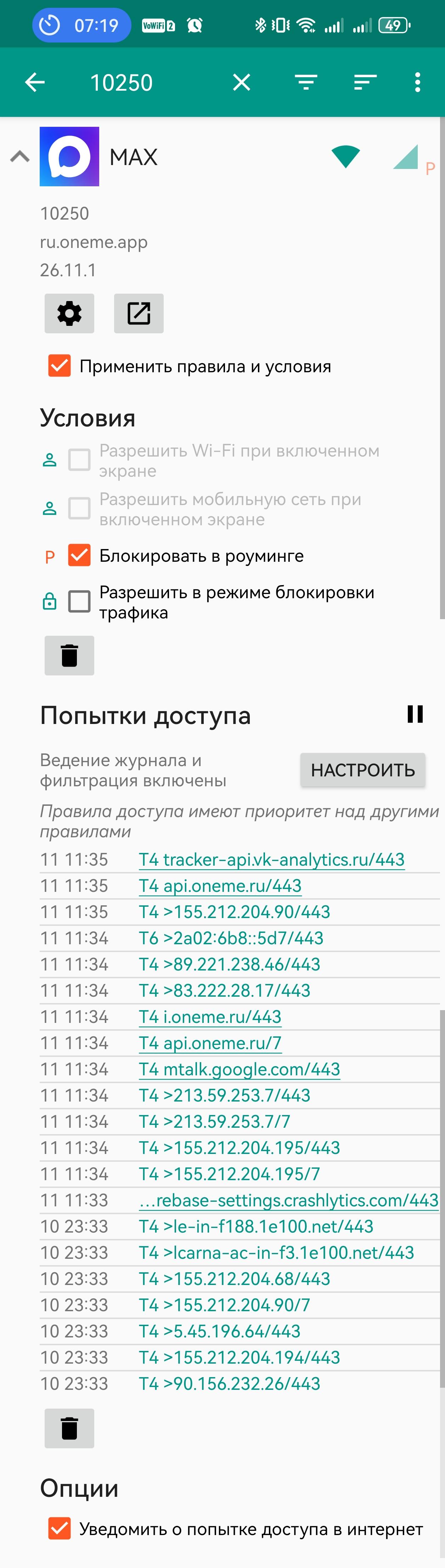
Task: Toggle mobile data access for MAX
Action: click(x=405, y=157)
